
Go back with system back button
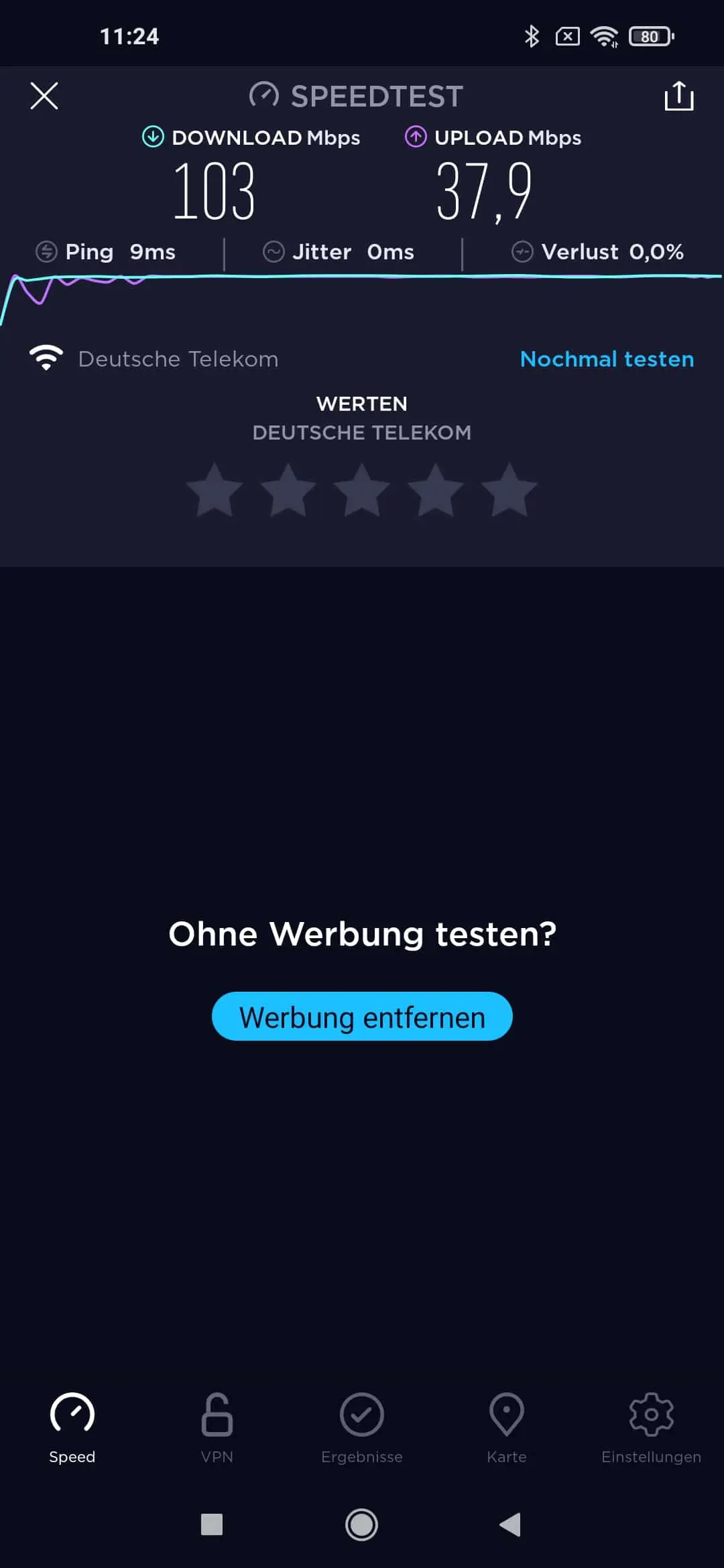tap(510, 1524)
